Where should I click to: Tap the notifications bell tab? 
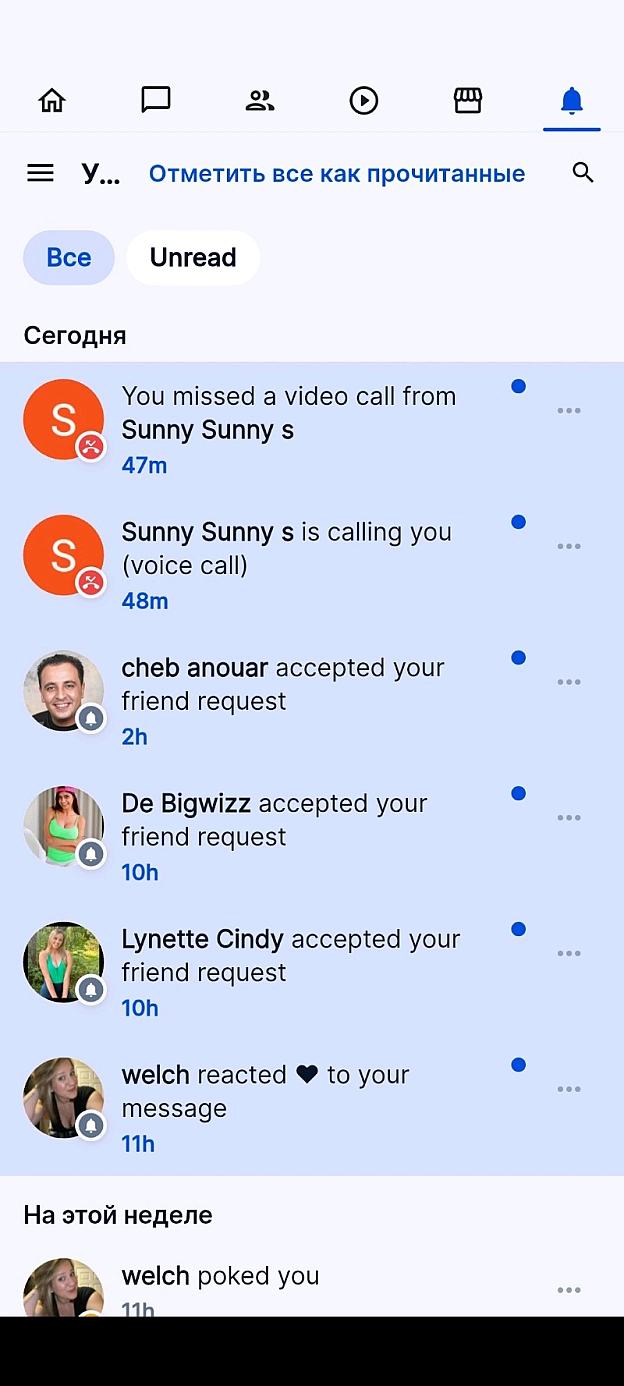click(x=572, y=100)
